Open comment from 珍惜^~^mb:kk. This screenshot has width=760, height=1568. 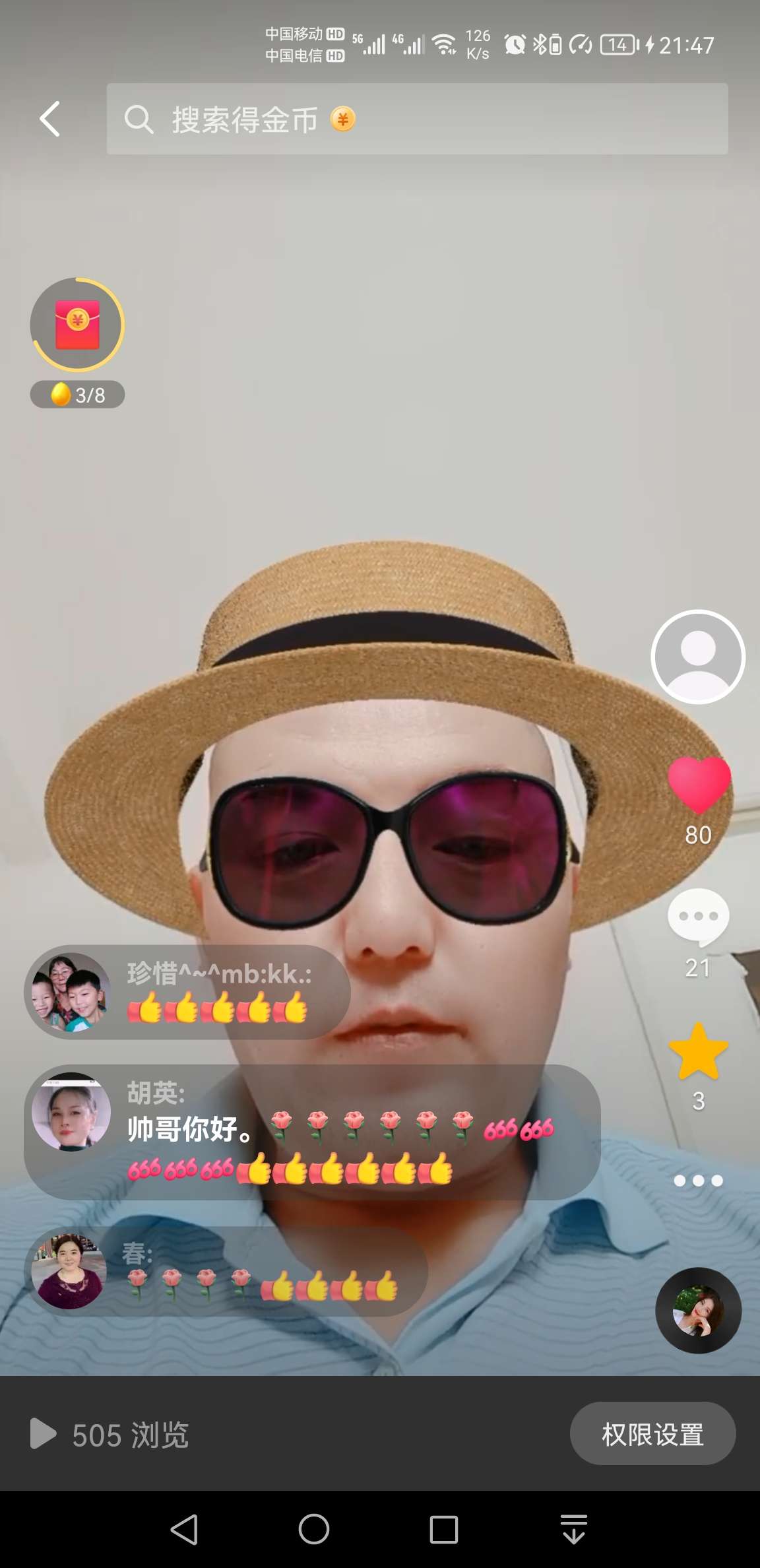click(188, 993)
